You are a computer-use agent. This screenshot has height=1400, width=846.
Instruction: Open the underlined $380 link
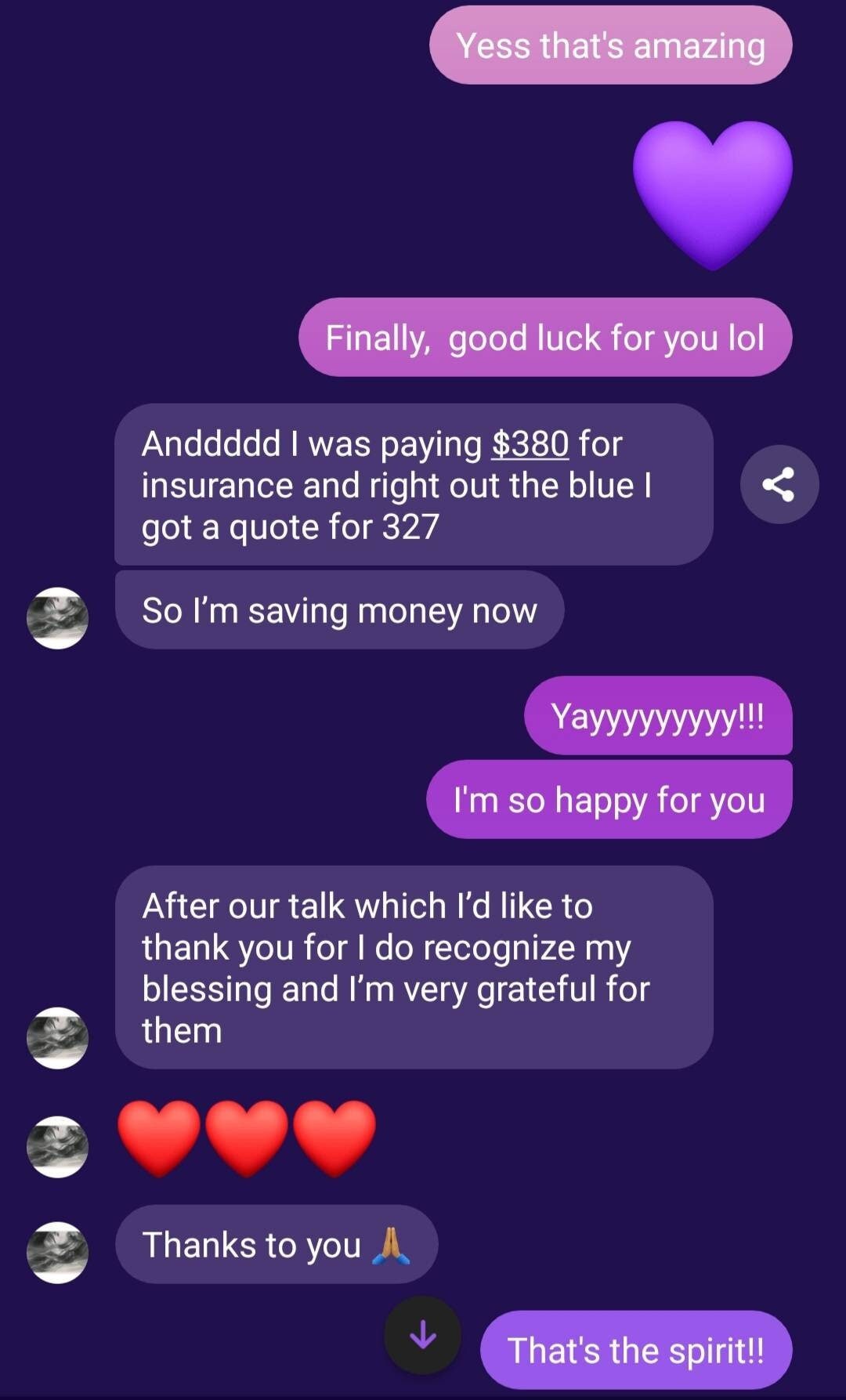pyautogui.click(x=530, y=444)
